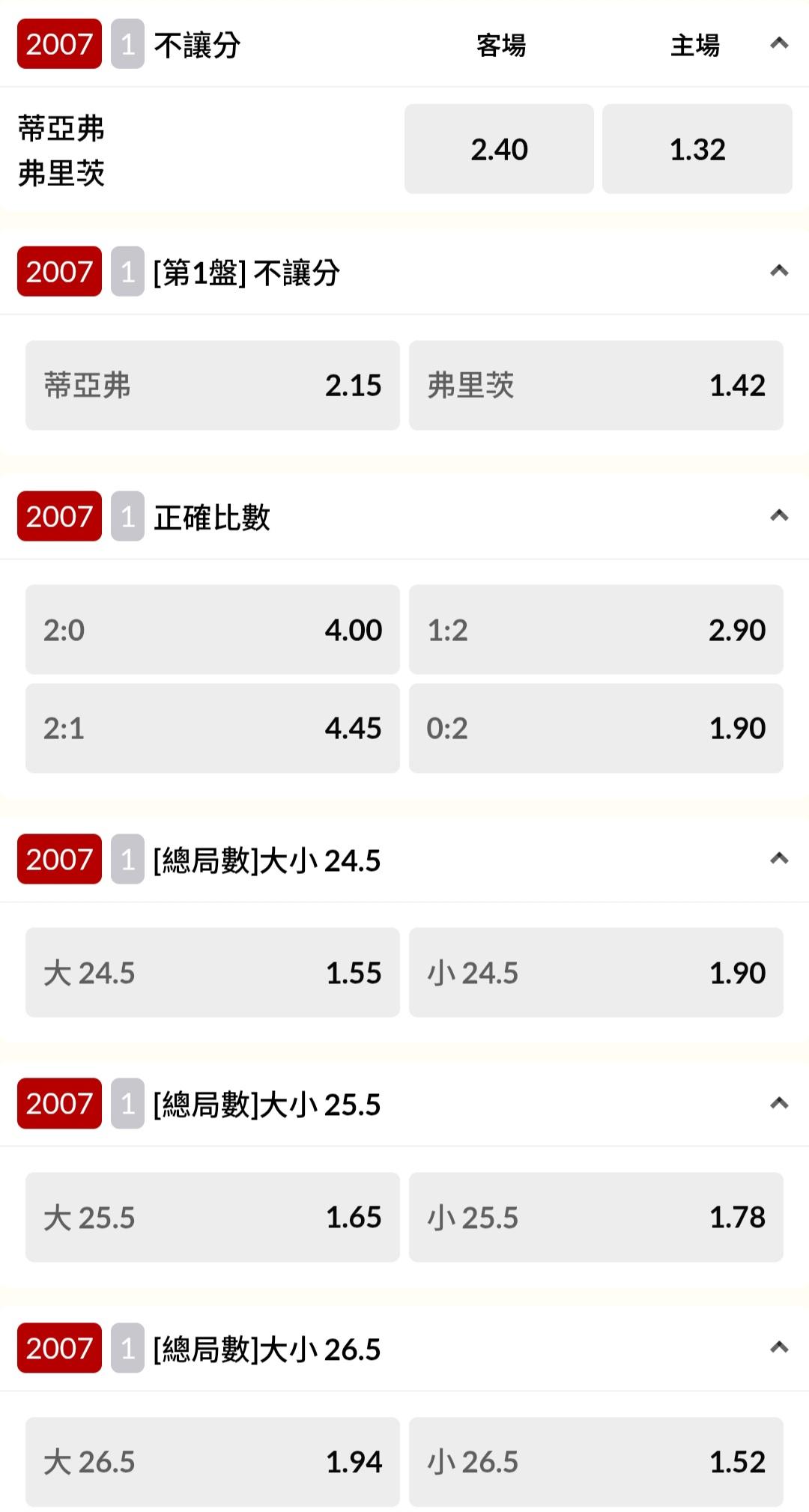Pick 蒂亞弗 first set at 2.15
Viewport: 809px width, 1512px height.
tap(213, 386)
